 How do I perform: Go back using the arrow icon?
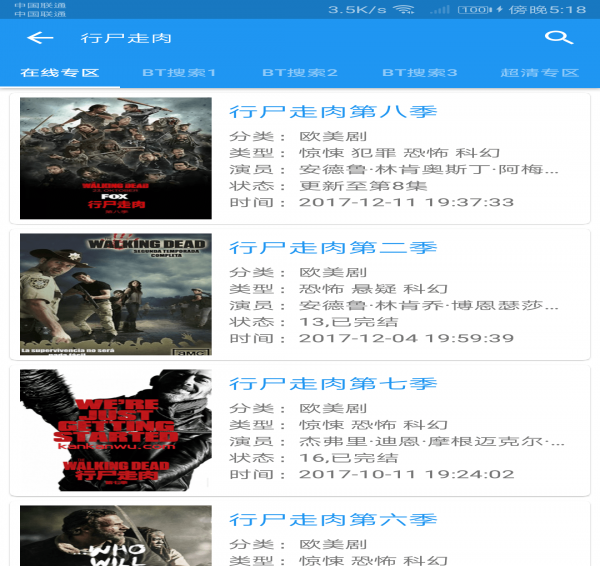click(x=40, y=38)
